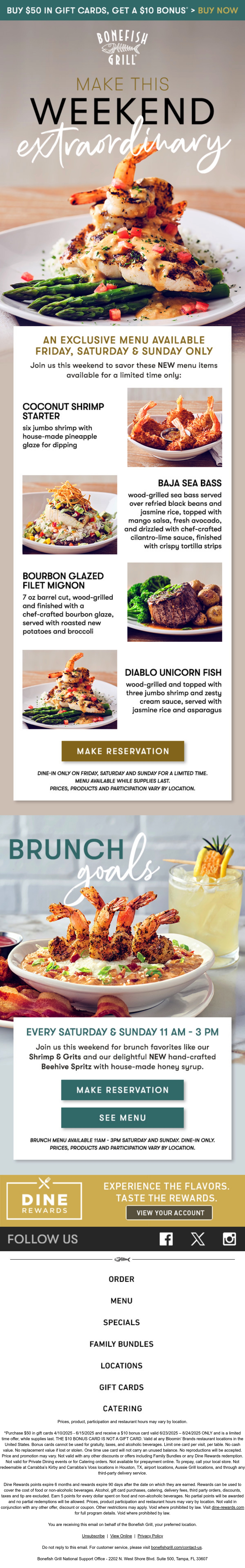Image resolution: width=245 pixels, height=1568 pixels.
Task: Open the brunch SEE MENU button
Action: point(122,1118)
